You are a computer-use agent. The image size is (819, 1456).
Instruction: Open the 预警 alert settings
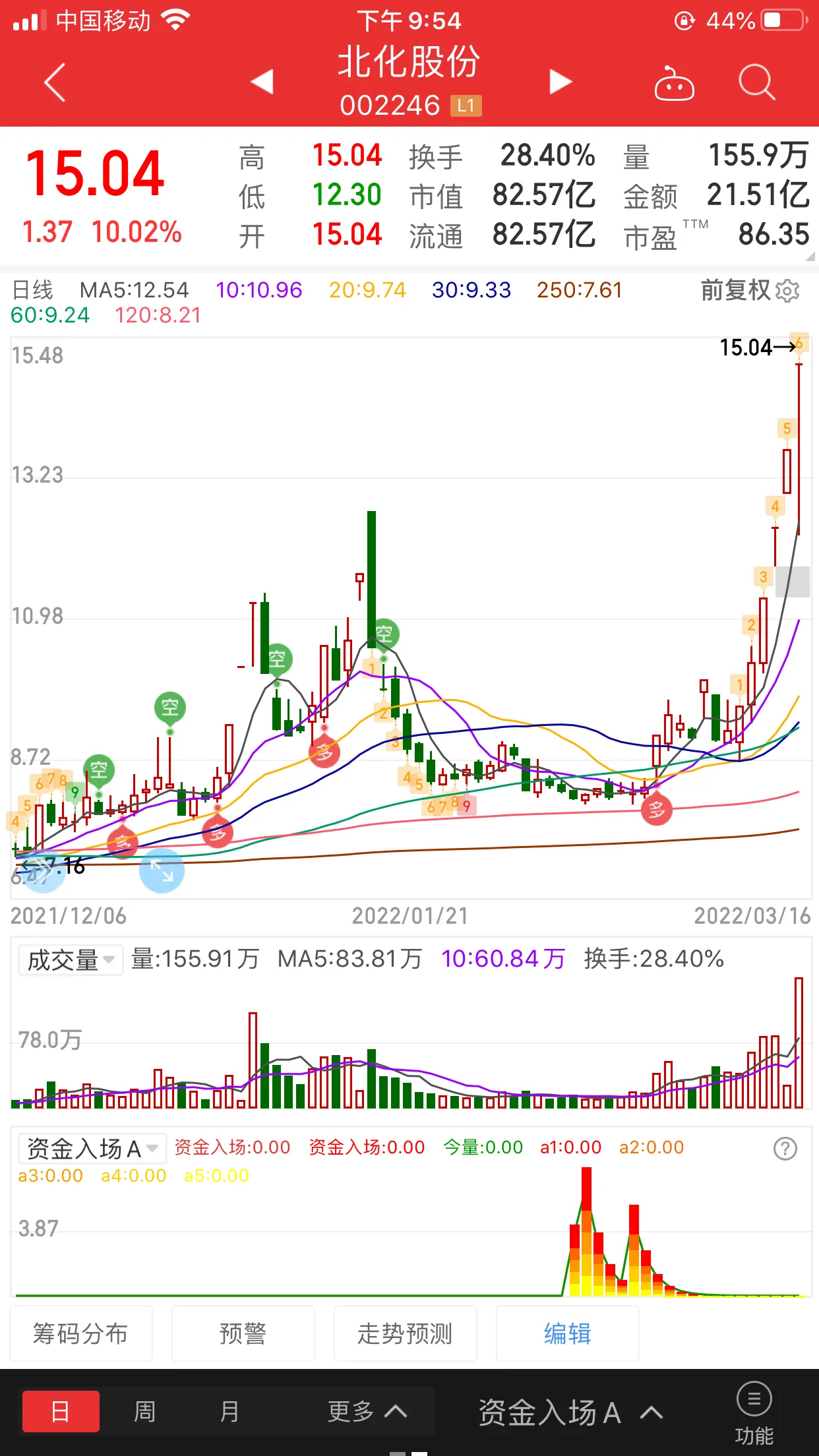click(243, 1333)
